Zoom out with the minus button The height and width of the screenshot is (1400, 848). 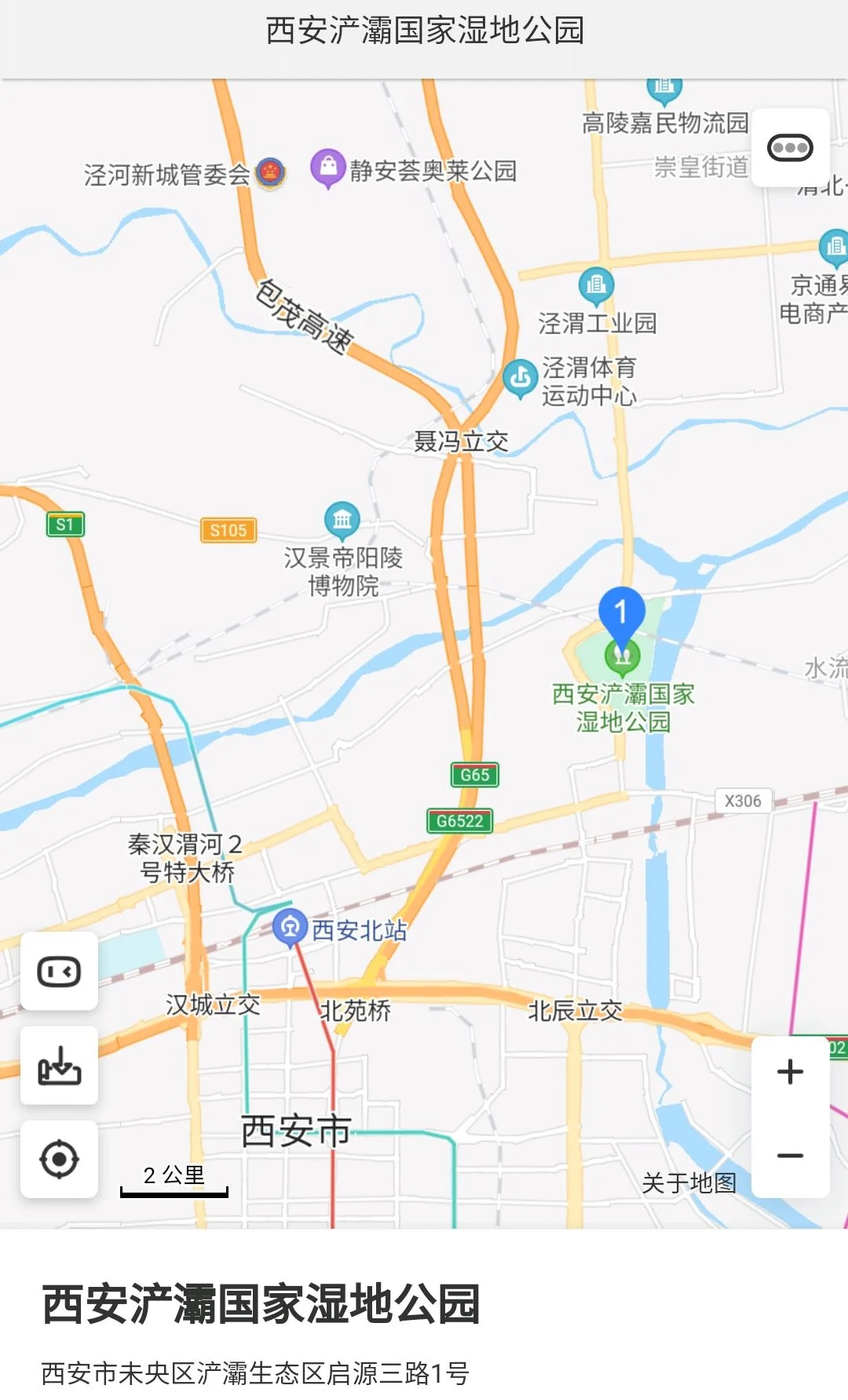790,1155
